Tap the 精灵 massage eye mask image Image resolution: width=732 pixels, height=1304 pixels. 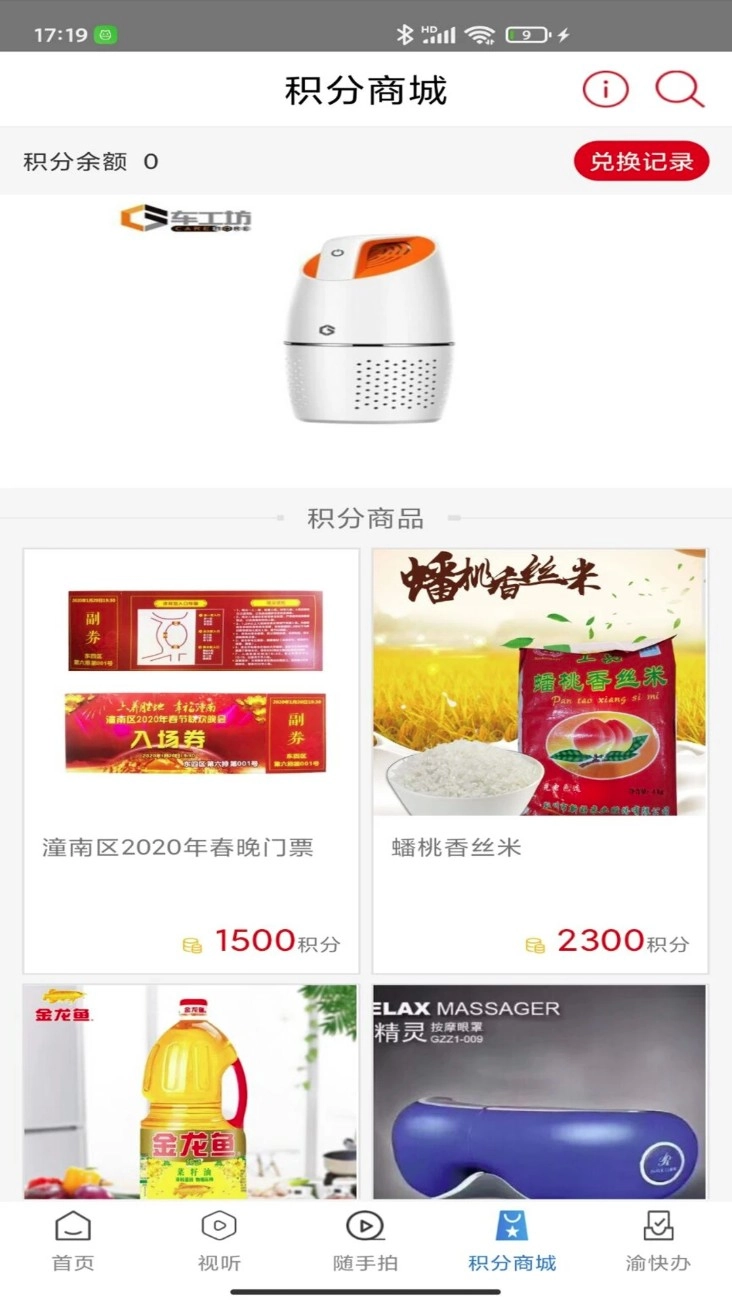(x=538, y=1095)
